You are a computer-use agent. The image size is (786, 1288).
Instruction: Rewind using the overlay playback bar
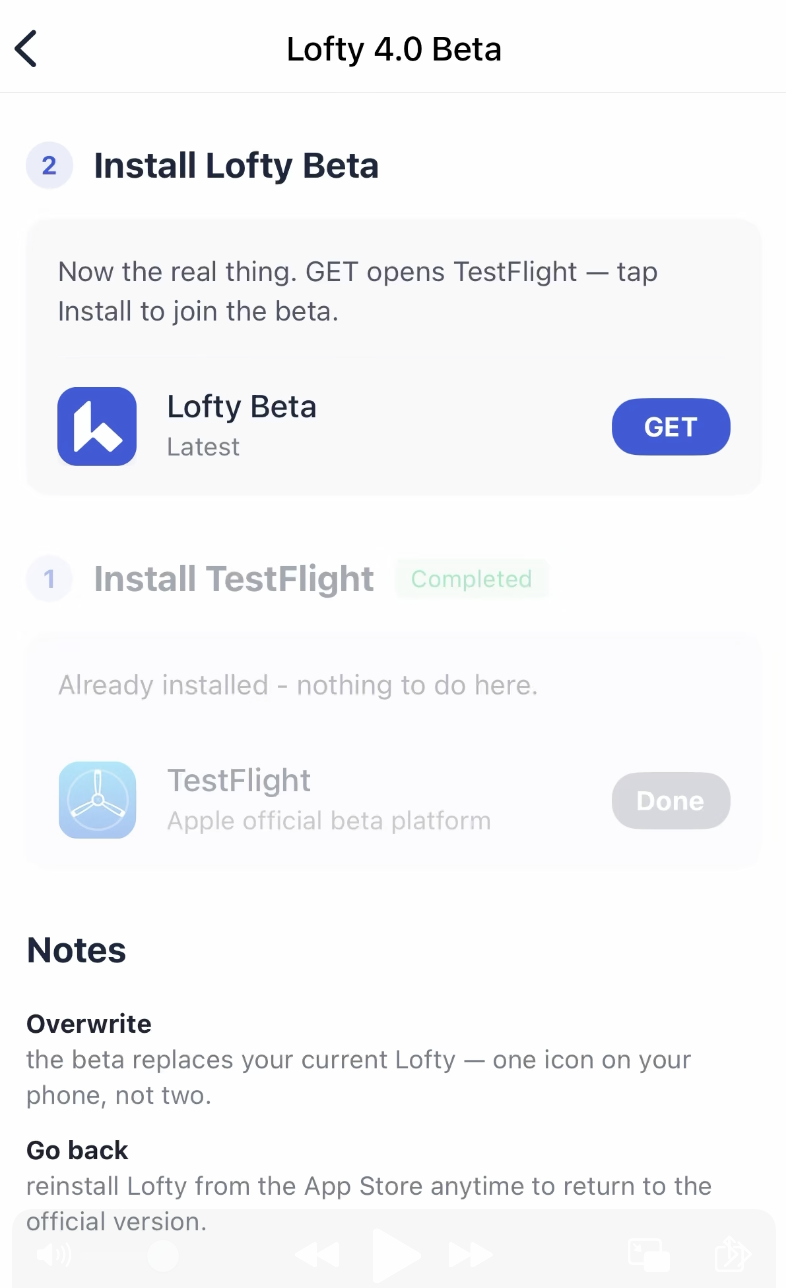click(x=317, y=1254)
